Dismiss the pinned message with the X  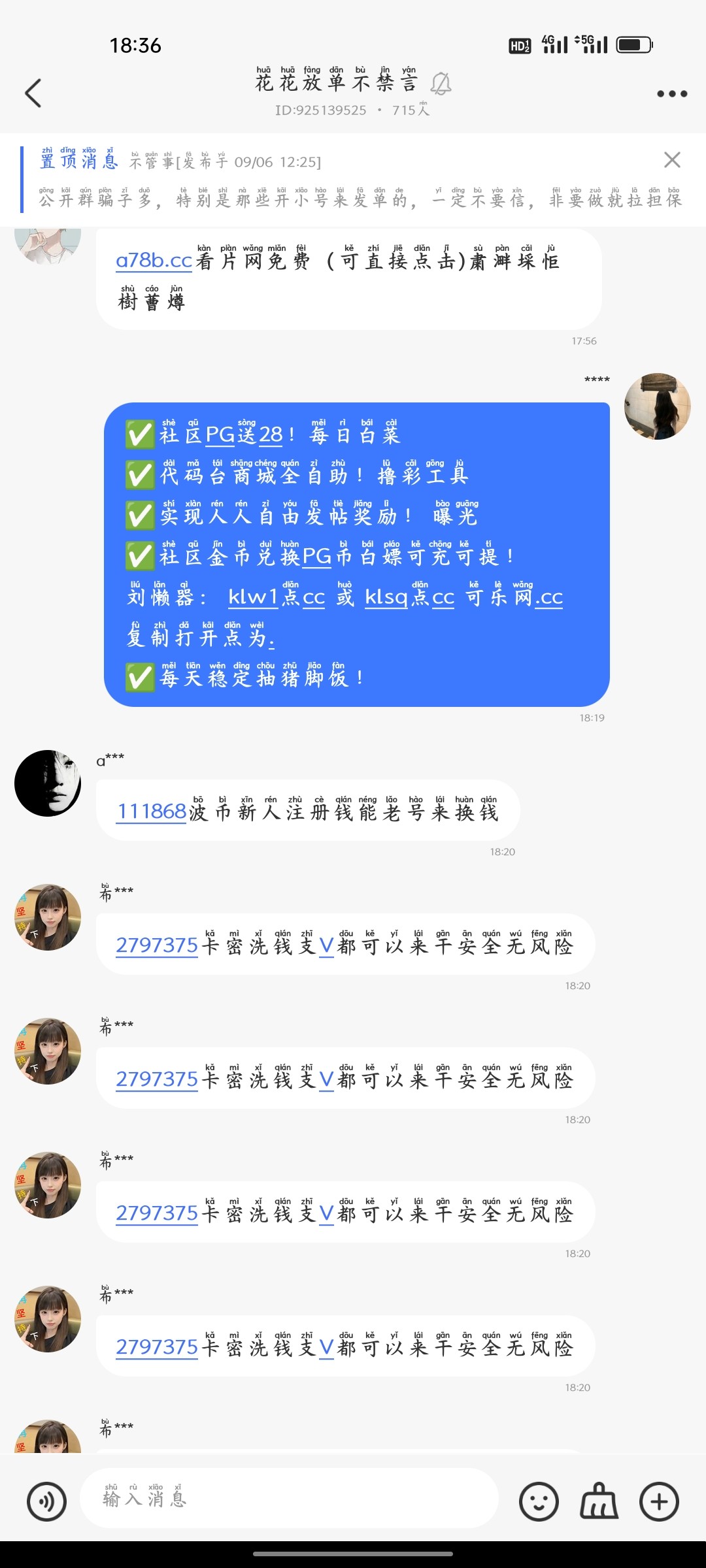(x=672, y=160)
